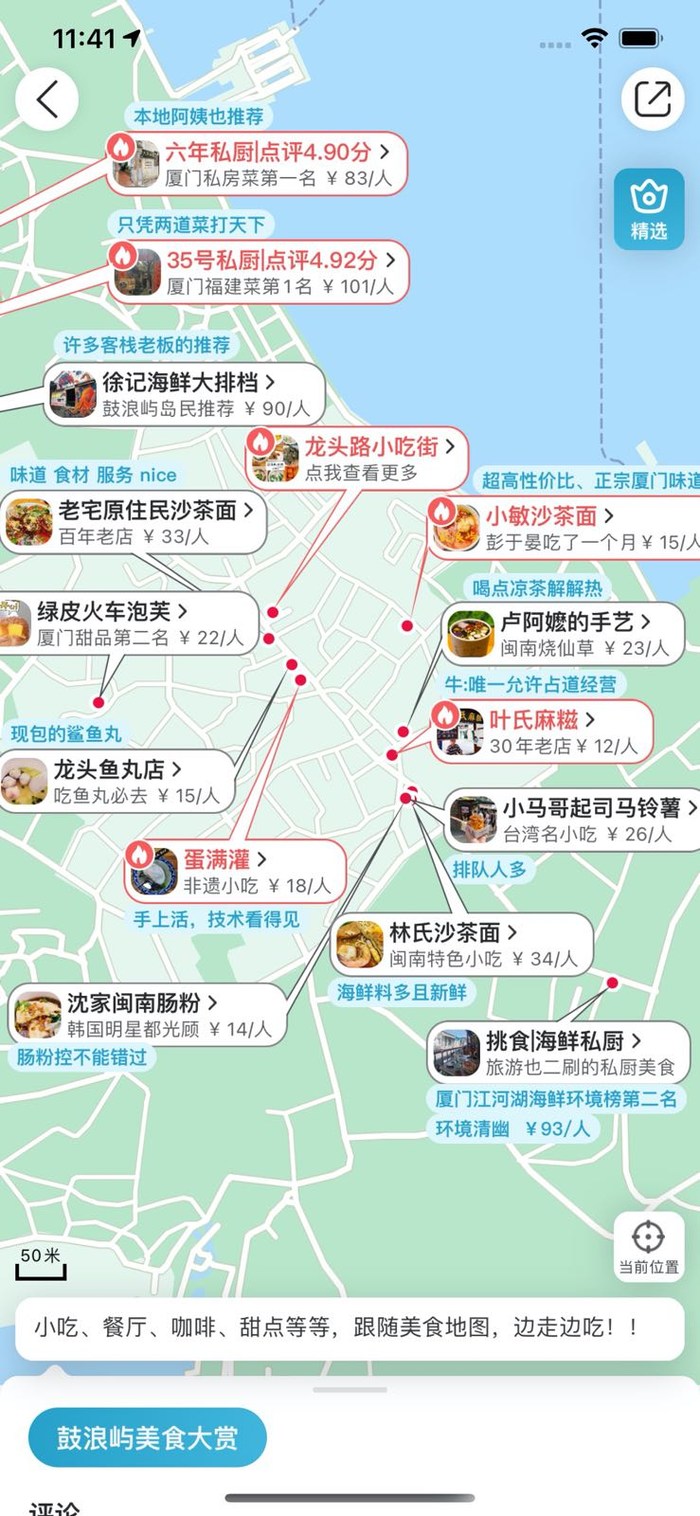Center map on 当前位置

tap(648, 1246)
